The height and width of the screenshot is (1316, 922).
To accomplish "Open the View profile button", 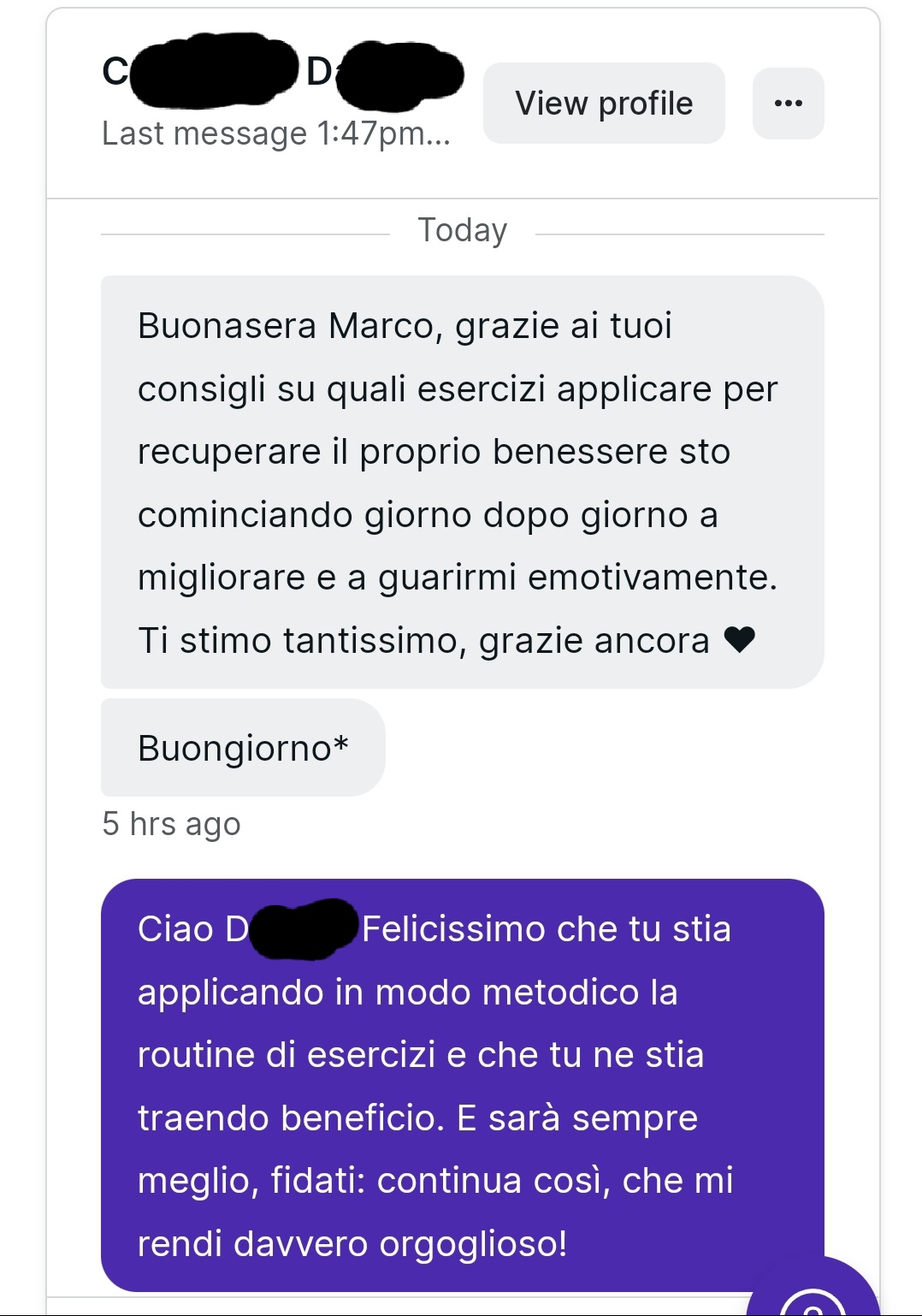I will (604, 104).
